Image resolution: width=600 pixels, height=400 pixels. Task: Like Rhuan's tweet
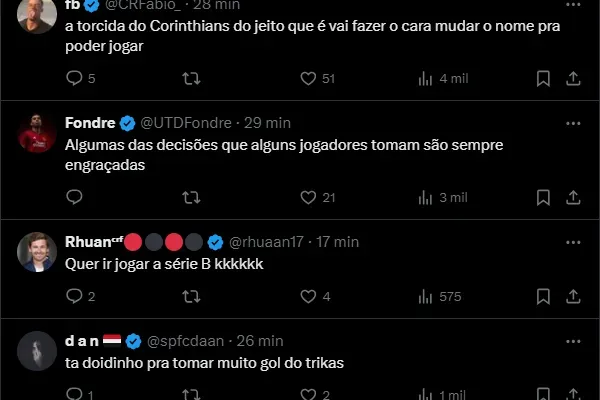pyautogui.click(x=309, y=296)
